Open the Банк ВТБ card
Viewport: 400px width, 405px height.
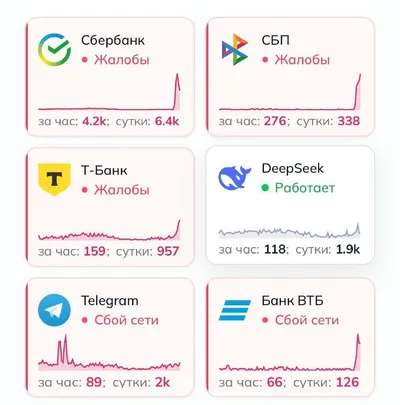coord(291,337)
